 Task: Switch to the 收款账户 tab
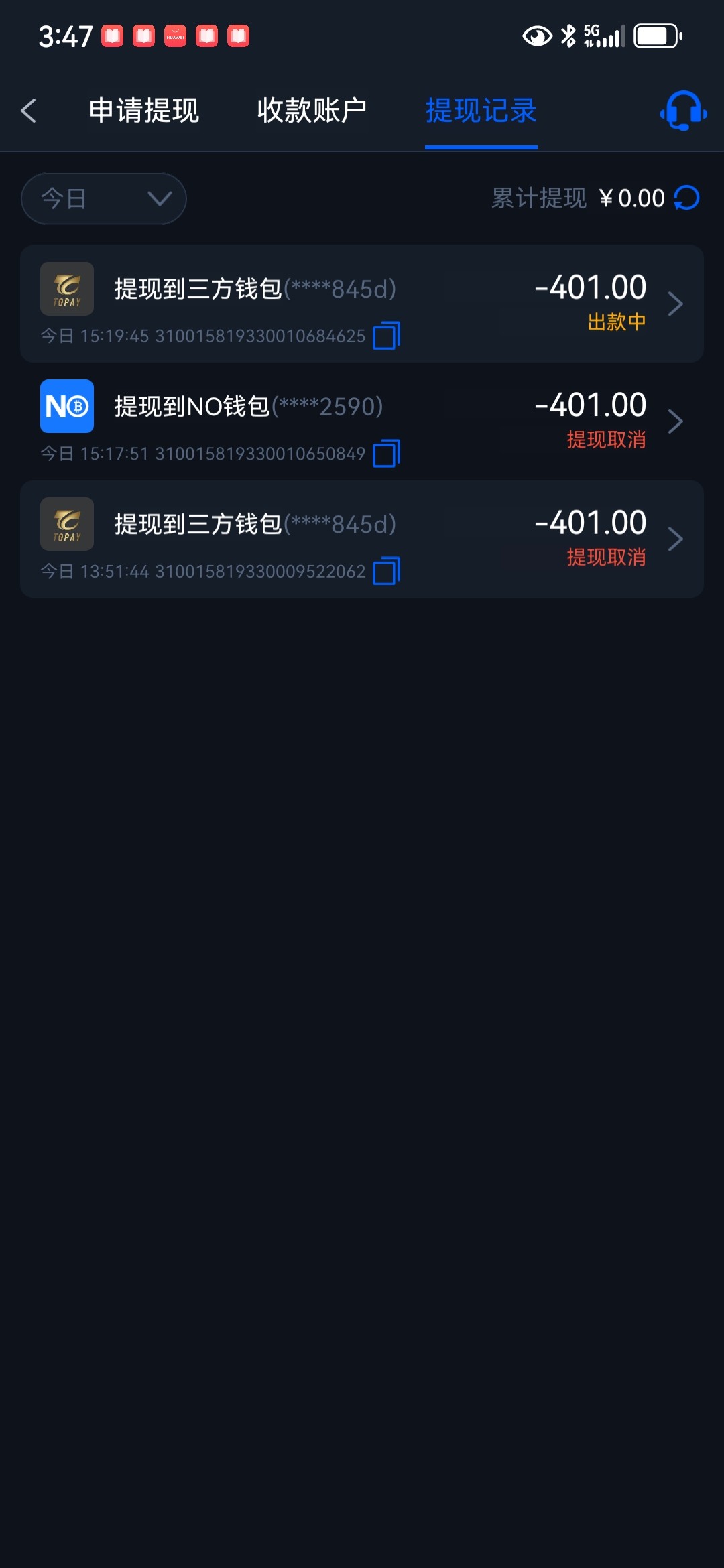click(312, 111)
